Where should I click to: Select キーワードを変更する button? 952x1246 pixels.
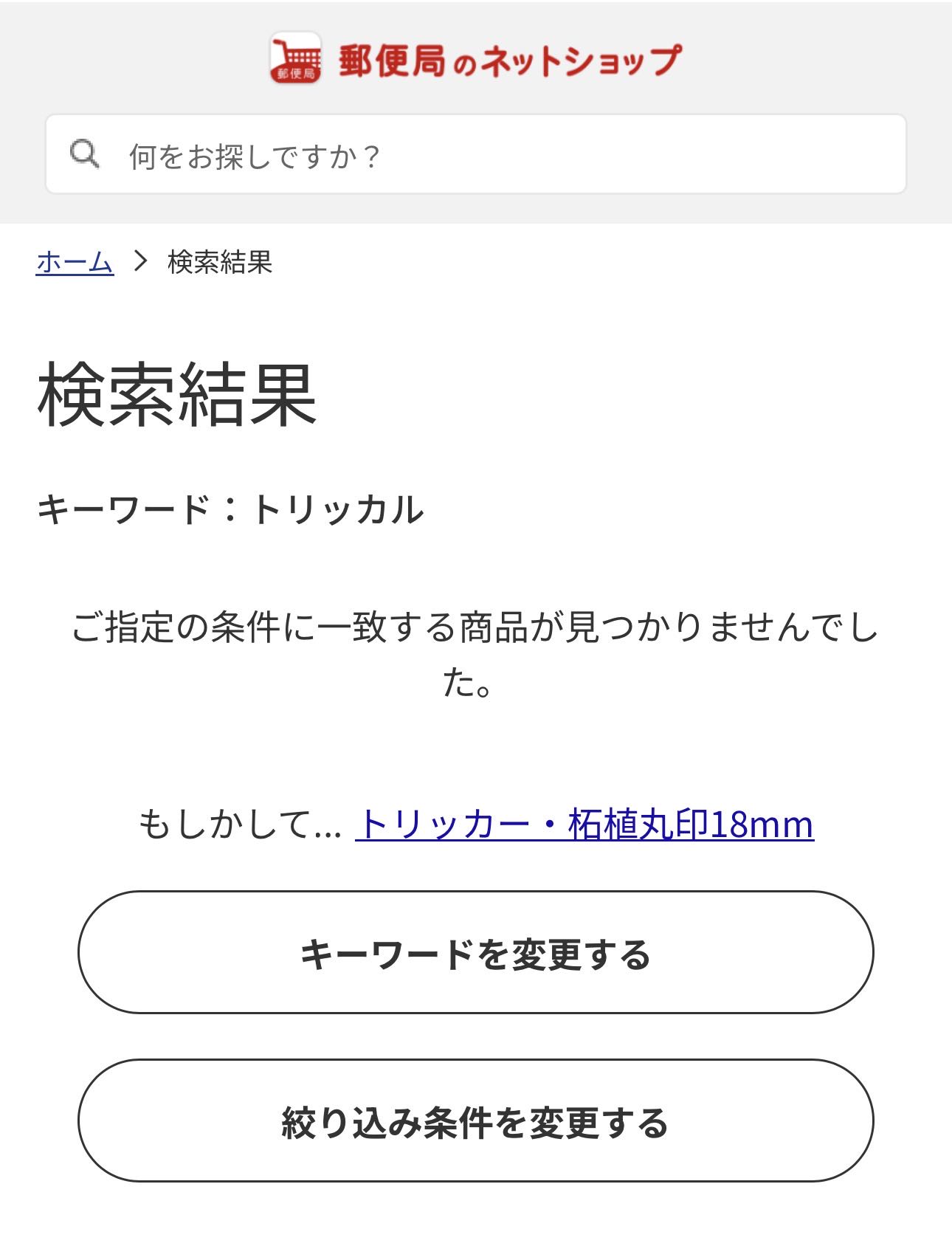click(476, 953)
